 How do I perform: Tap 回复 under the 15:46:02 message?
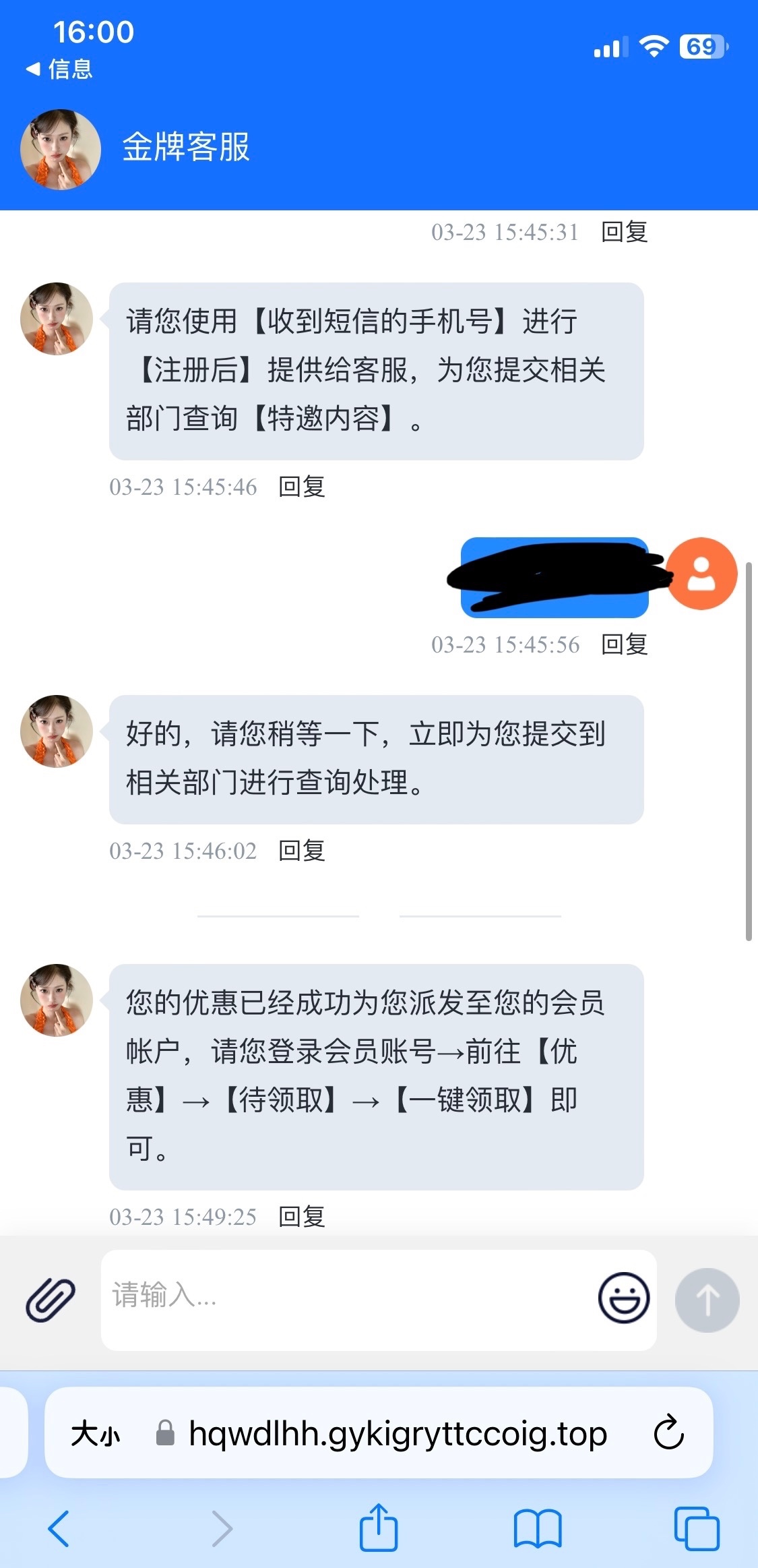(x=301, y=851)
